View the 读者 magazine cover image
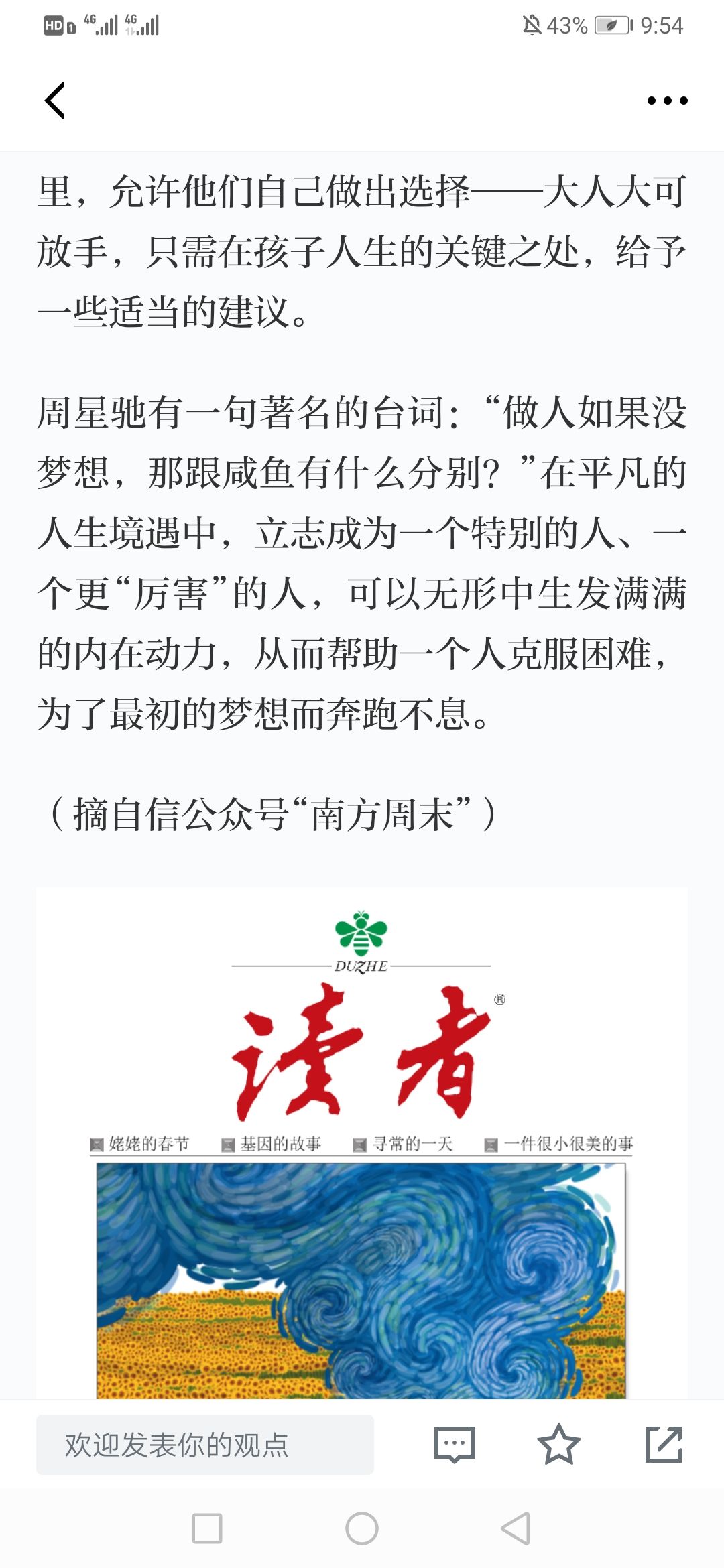Screen dimensions: 724x1568 coord(362,1143)
